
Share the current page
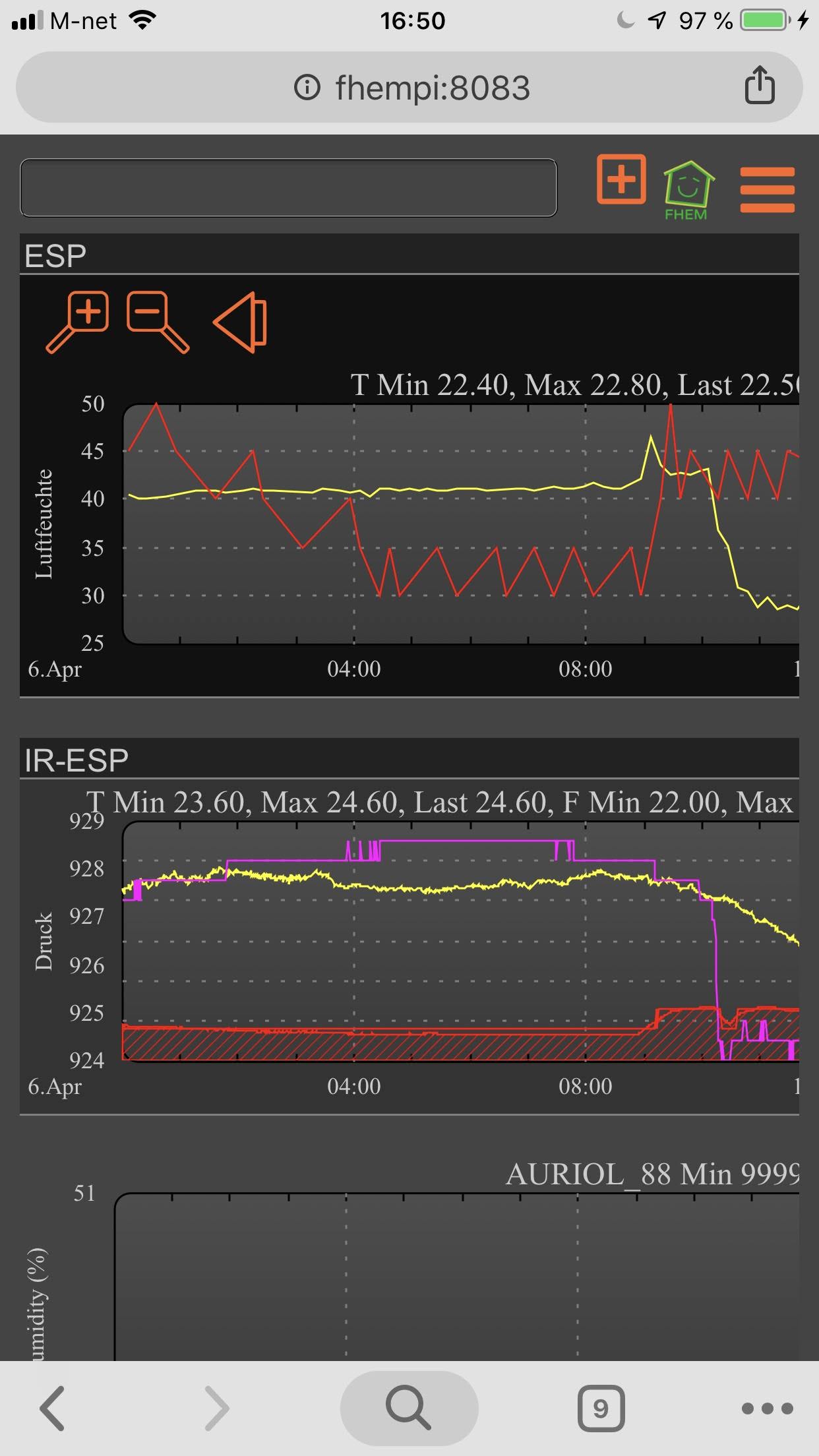pyautogui.click(x=759, y=86)
